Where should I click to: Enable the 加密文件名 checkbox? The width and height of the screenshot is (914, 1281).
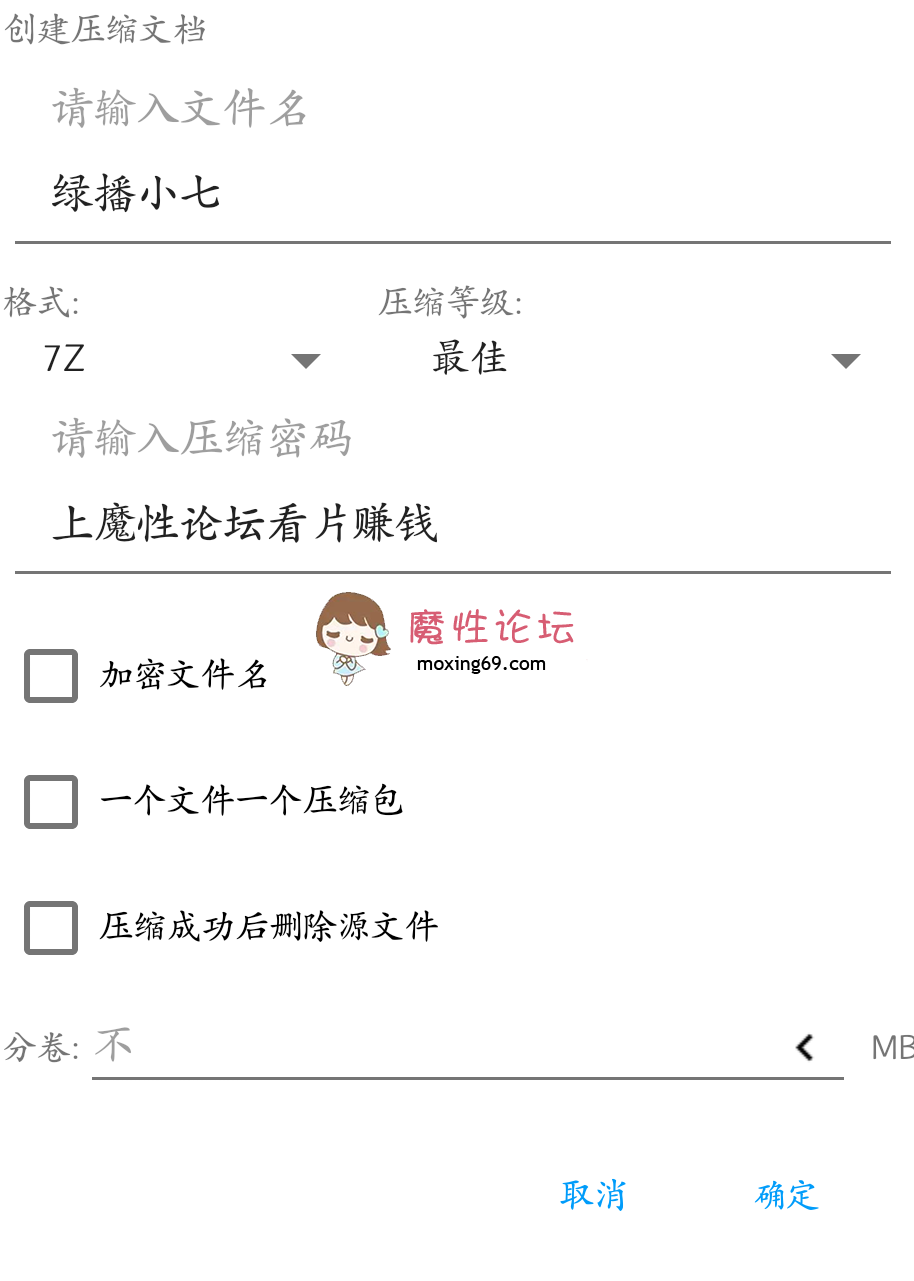click(x=51, y=676)
